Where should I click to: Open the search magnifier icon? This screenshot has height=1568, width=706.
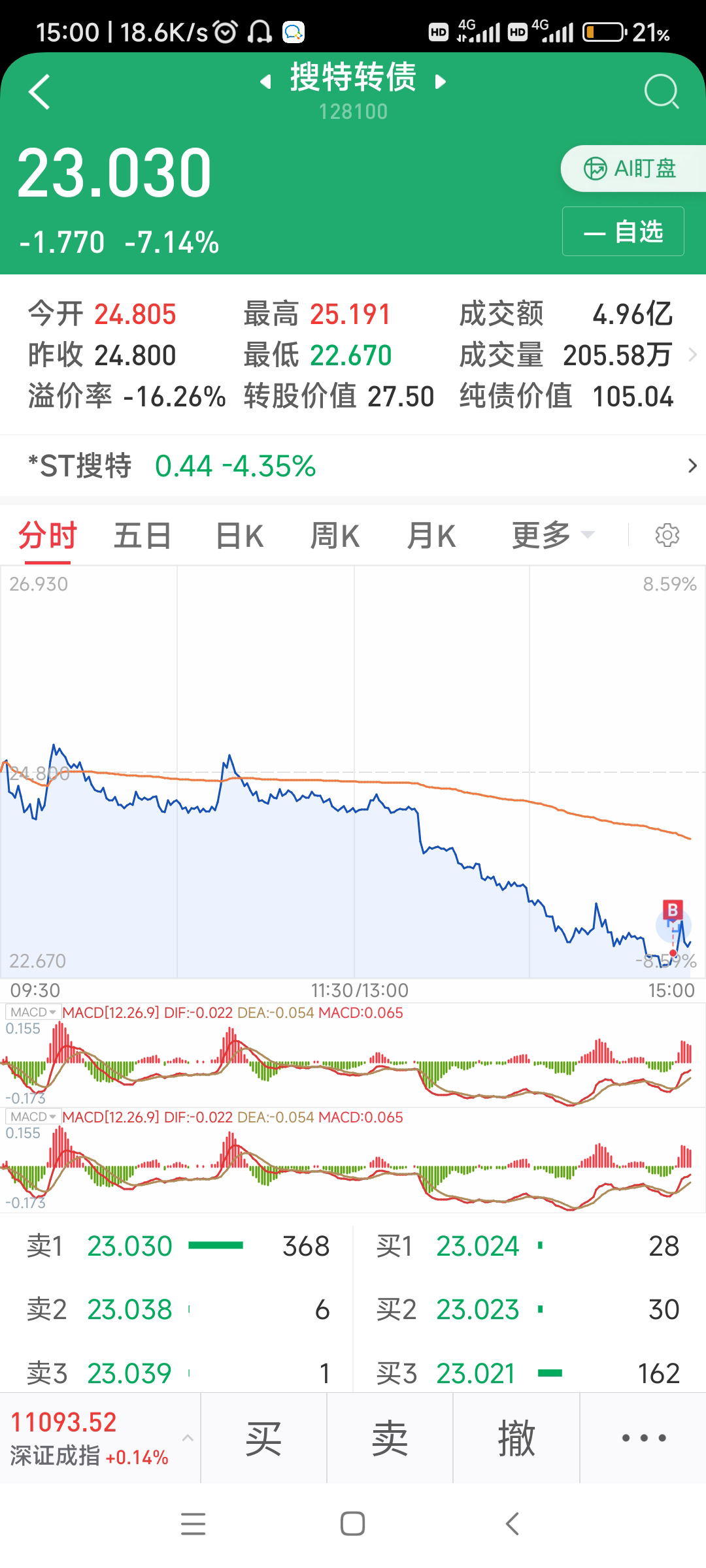pos(661,92)
